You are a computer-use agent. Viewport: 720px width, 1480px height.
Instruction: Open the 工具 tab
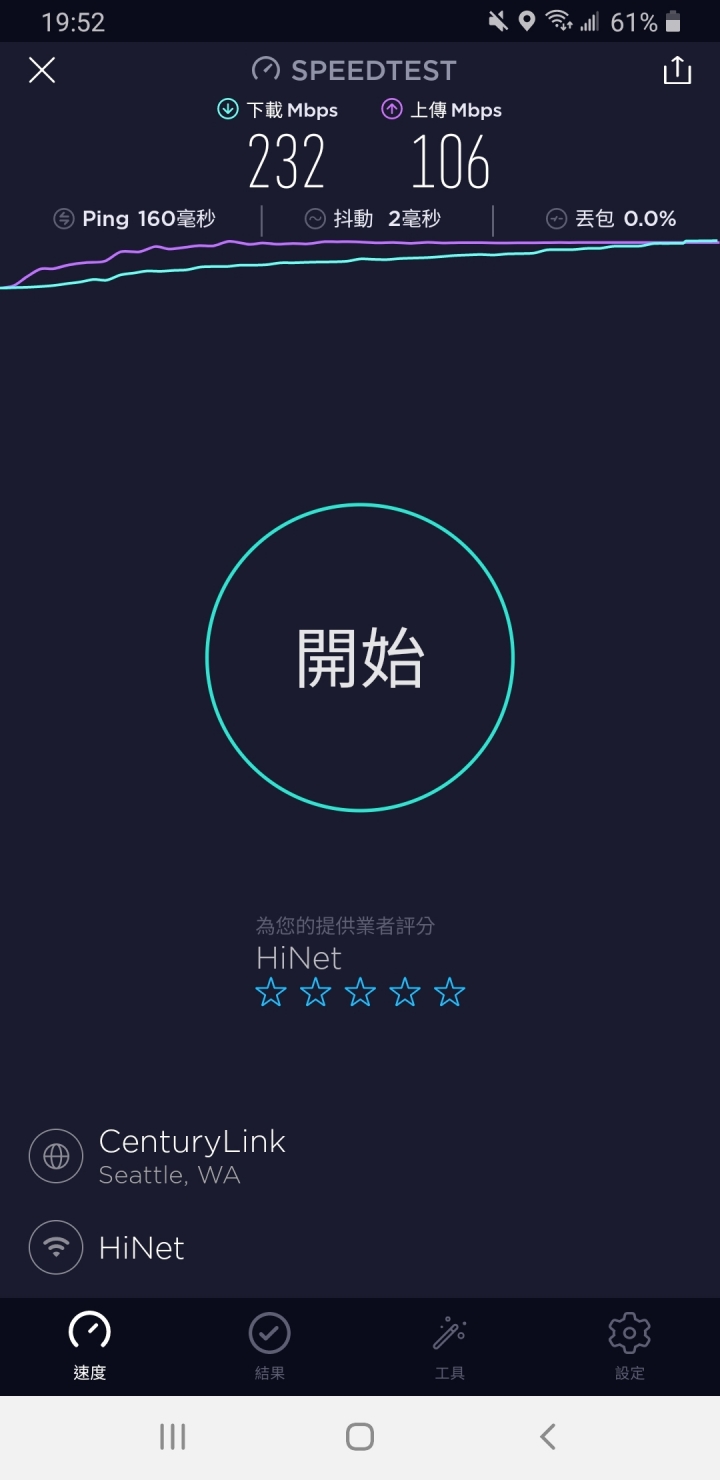coord(449,1346)
